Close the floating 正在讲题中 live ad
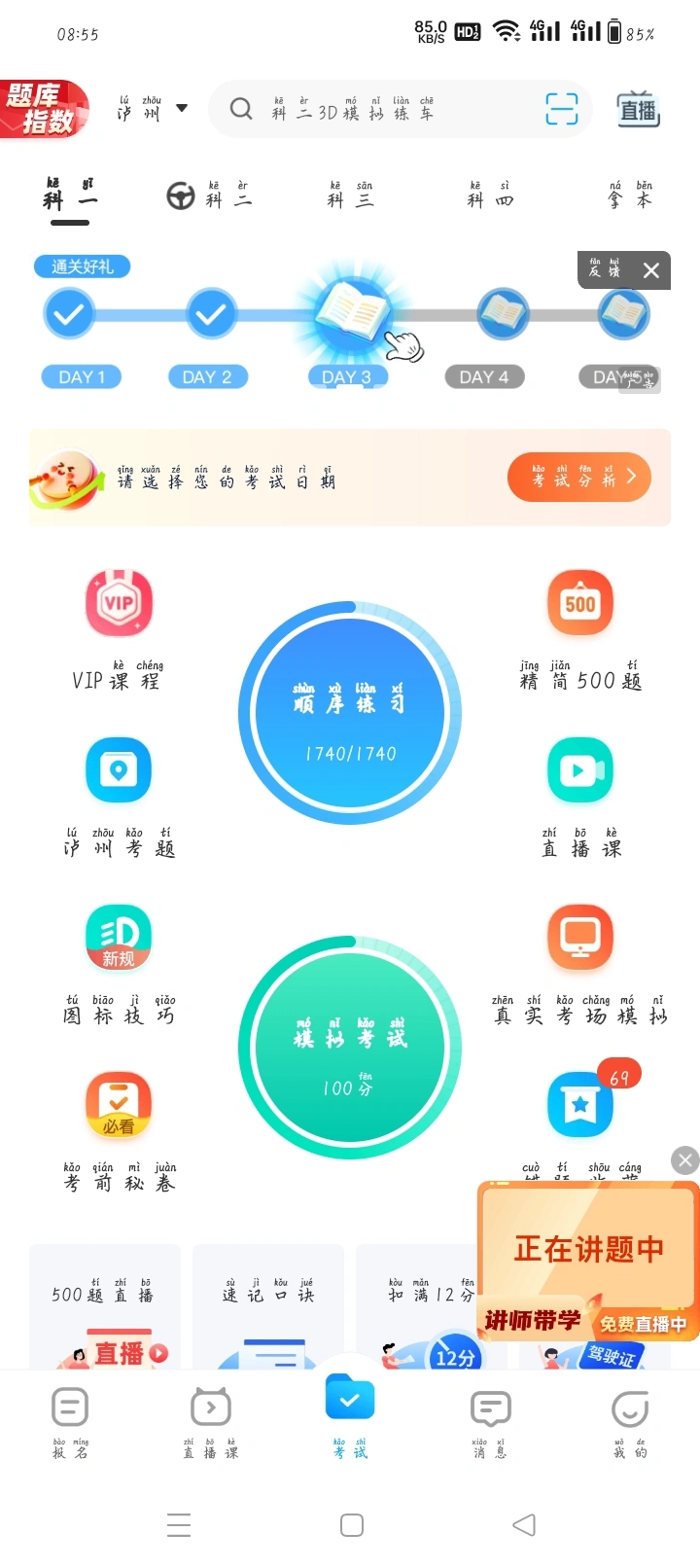The image size is (700, 1568). coord(685,1159)
